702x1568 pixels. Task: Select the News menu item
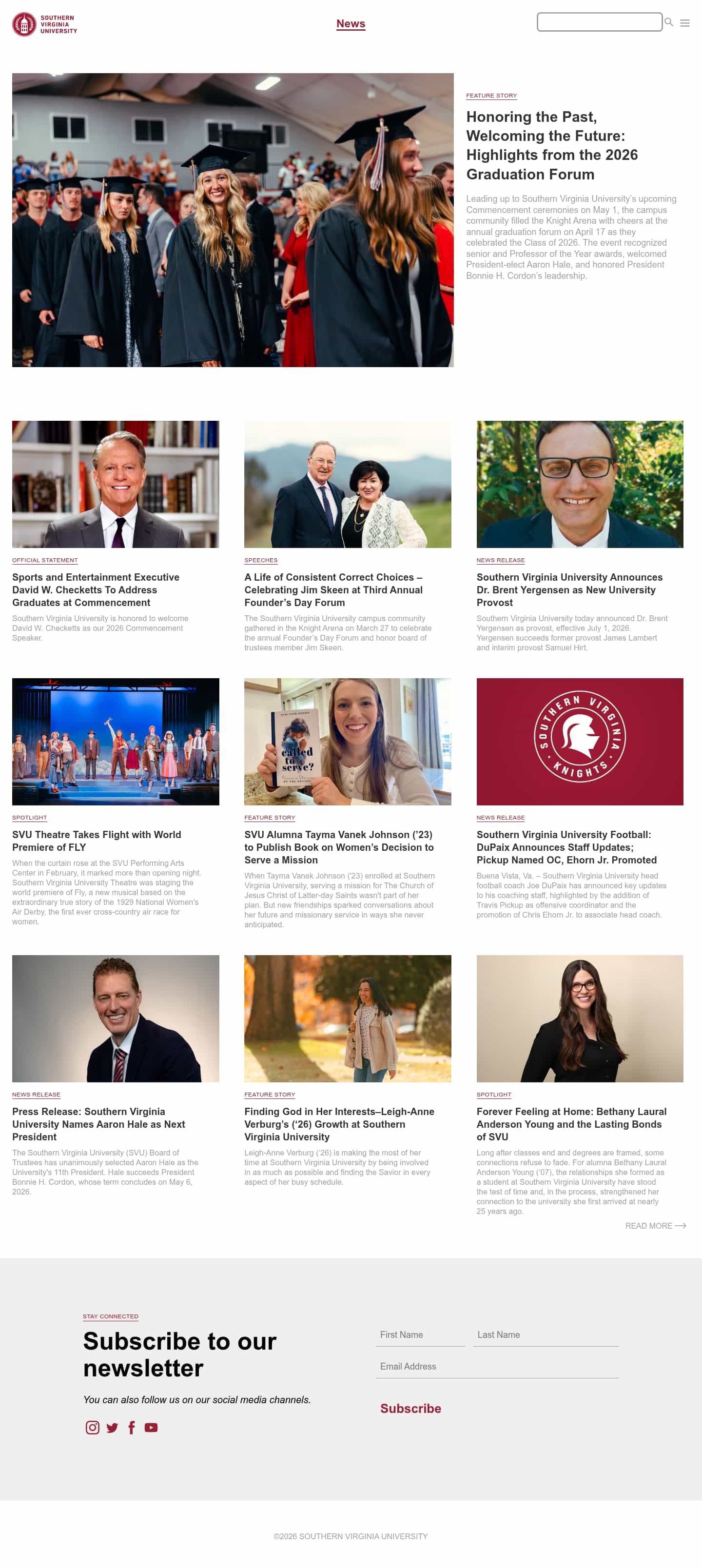(x=350, y=23)
